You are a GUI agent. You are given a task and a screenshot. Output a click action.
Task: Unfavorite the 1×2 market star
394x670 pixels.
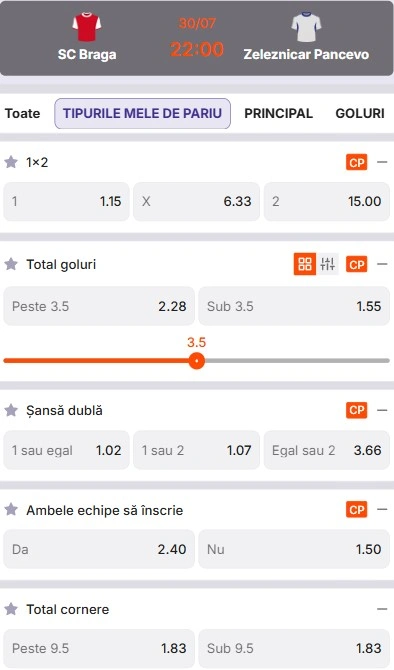pos(11,162)
